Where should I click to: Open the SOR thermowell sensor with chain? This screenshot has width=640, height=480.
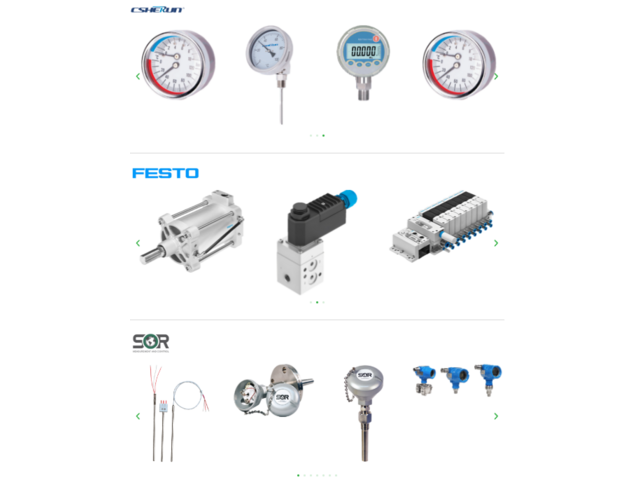(x=358, y=405)
